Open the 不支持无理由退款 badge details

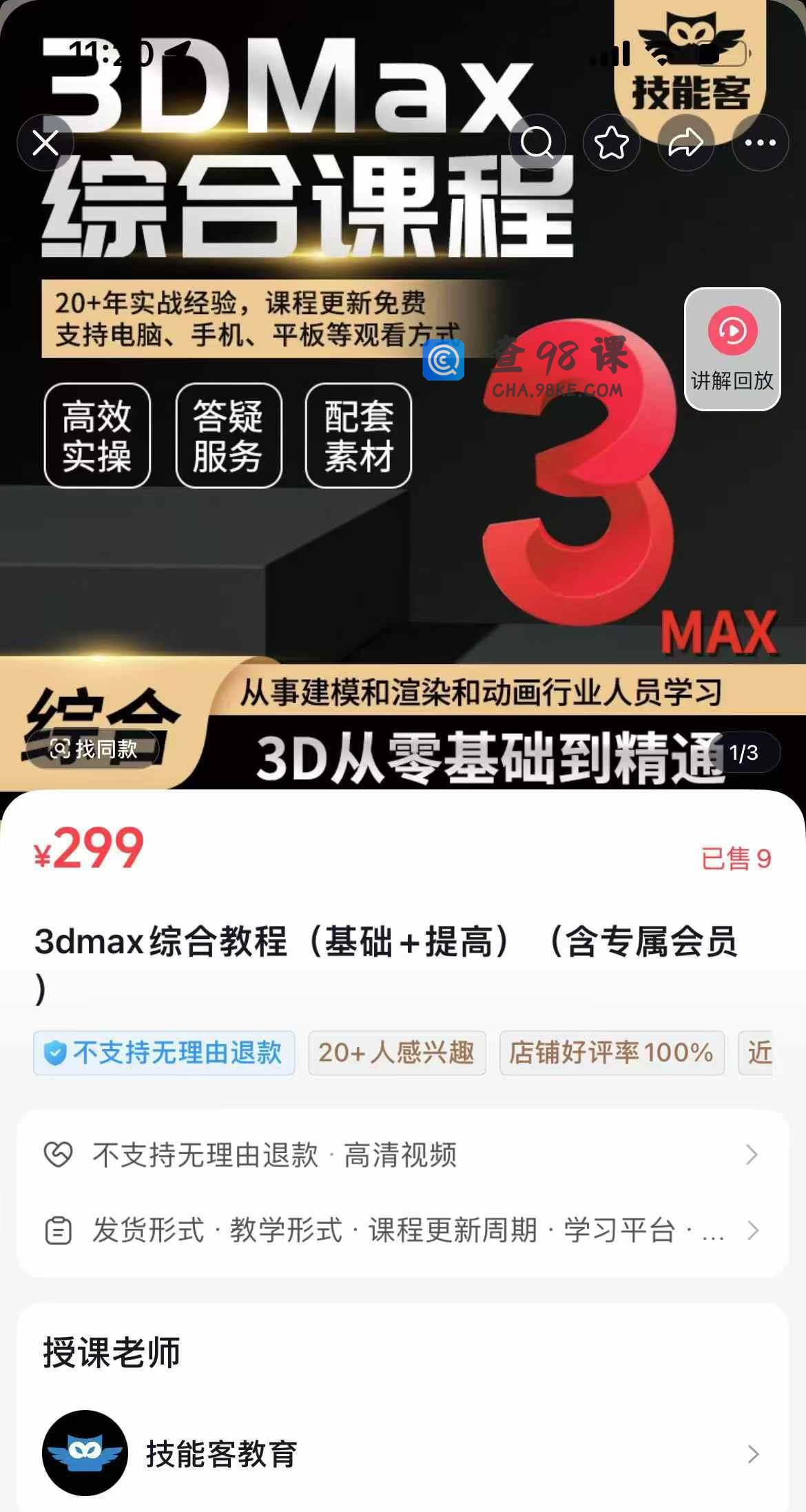(x=164, y=1053)
